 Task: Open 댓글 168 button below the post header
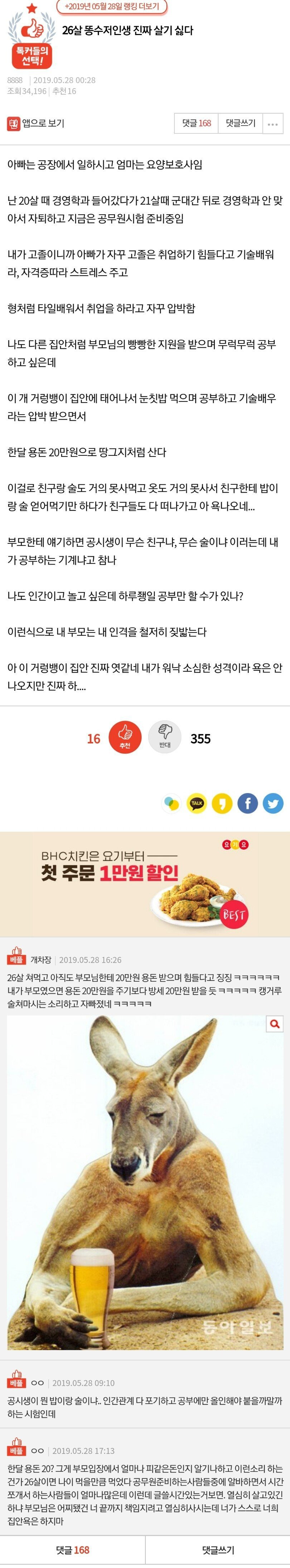tap(197, 123)
